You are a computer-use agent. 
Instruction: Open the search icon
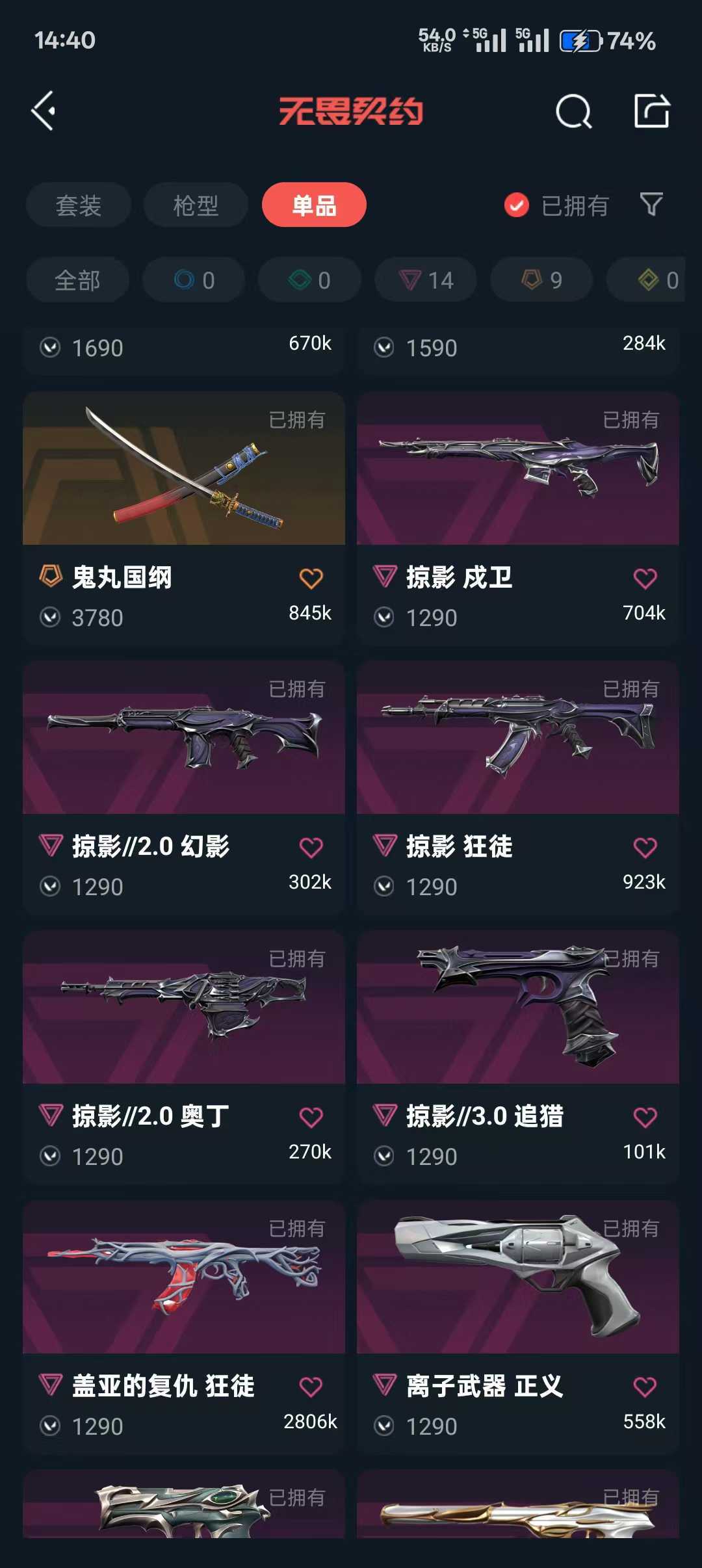573,112
